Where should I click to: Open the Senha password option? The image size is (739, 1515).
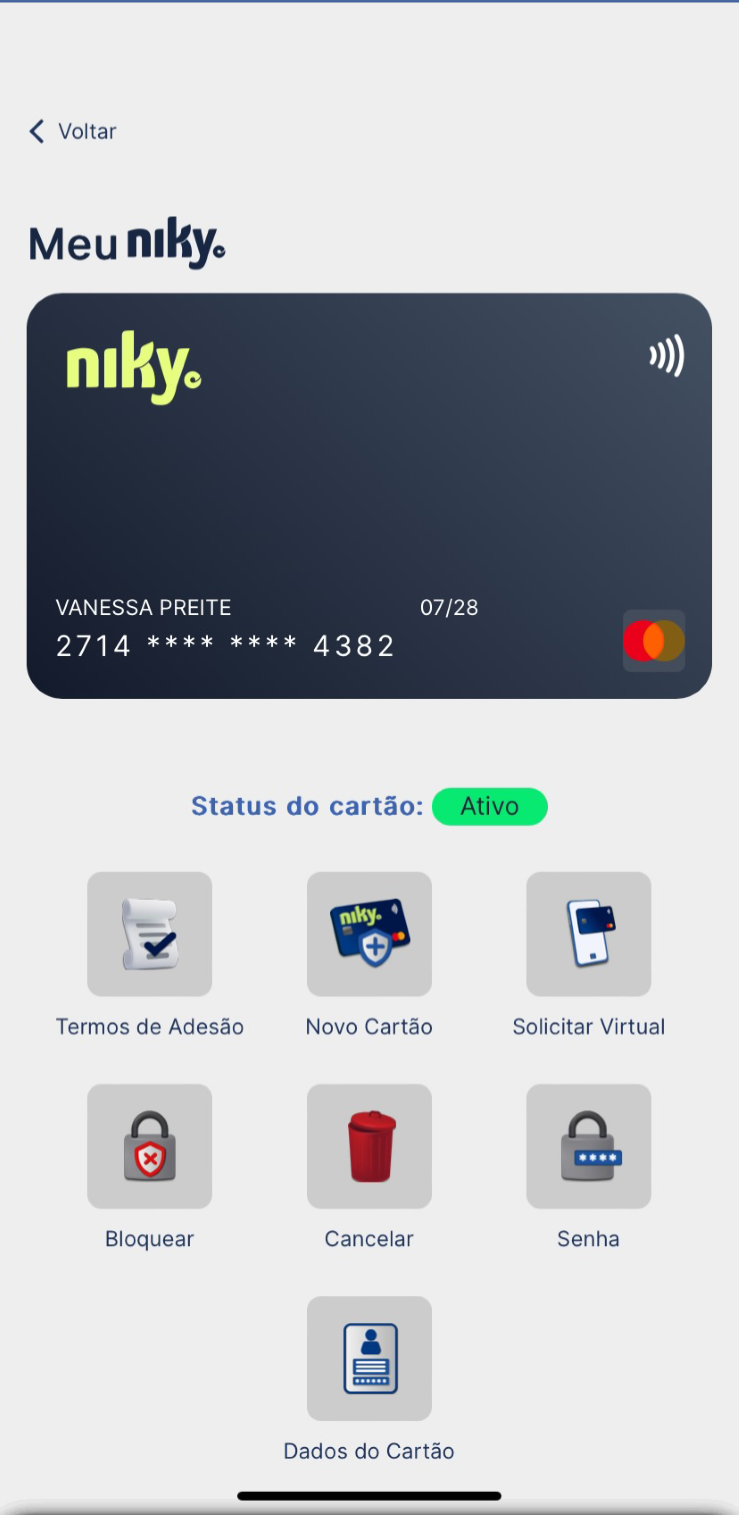coord(588,1146)
